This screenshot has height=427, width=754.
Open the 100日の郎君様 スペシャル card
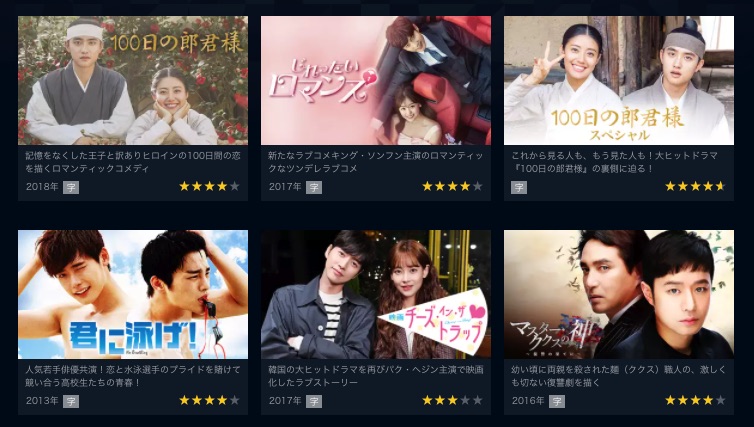click(619, 81)
